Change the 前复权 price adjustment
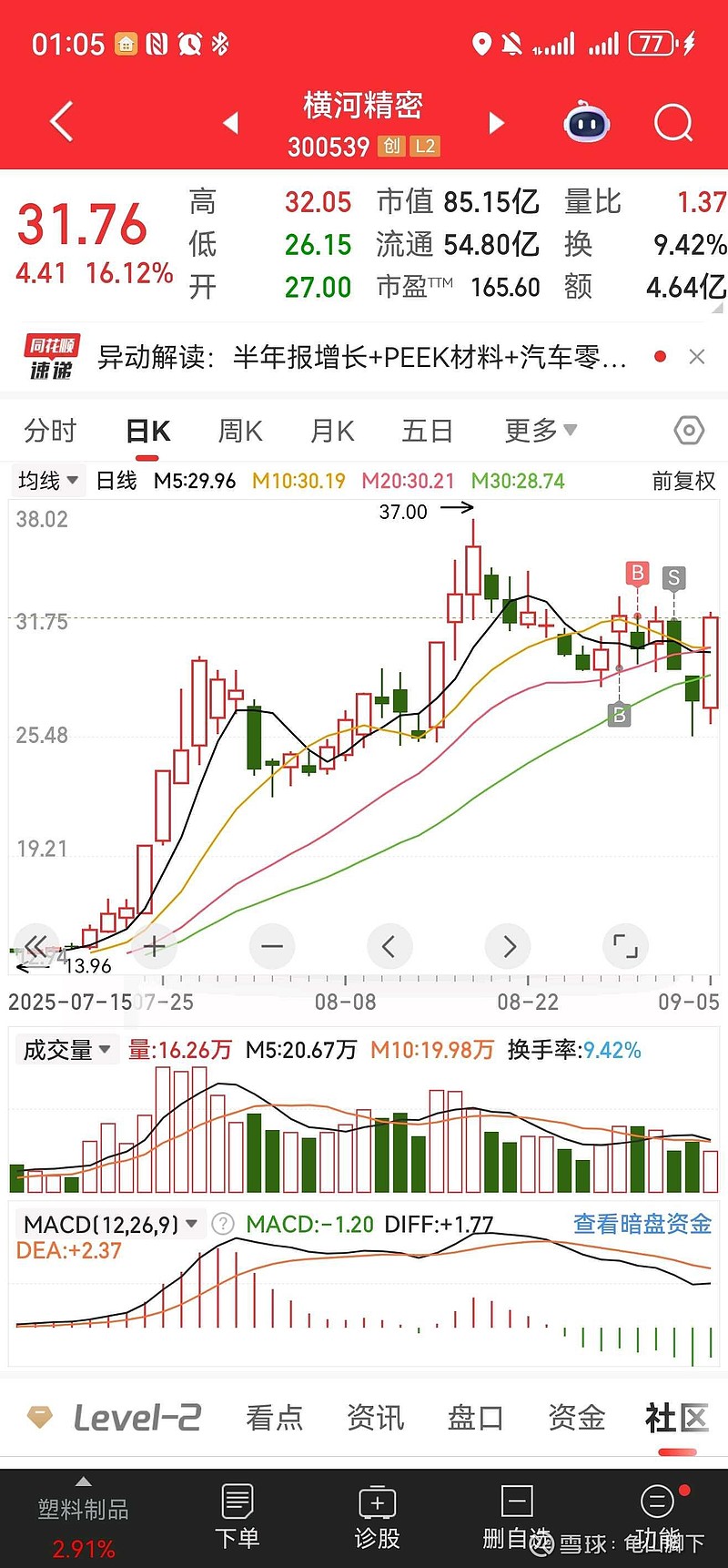728x1568 pixels. (683, 481)
